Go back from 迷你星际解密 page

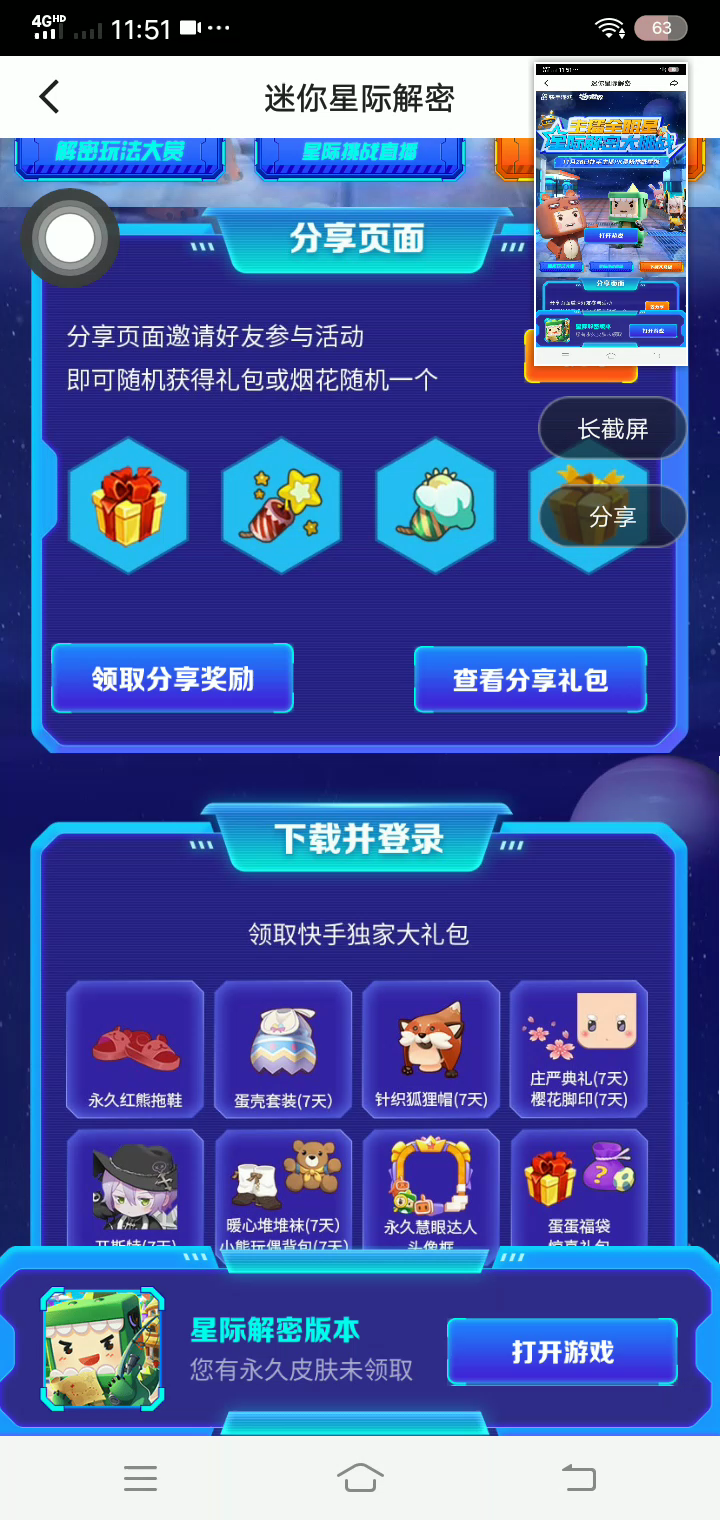pyautogui.click(x=49, y=97)
